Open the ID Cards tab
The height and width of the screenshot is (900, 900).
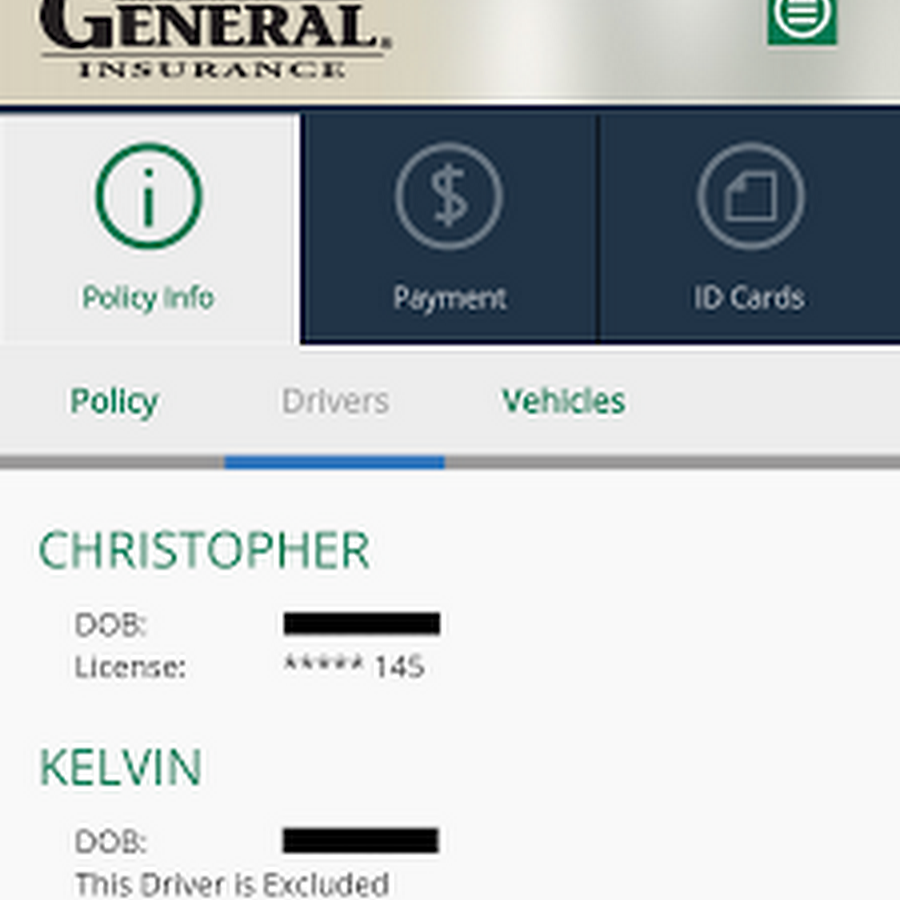click(749, 228)
